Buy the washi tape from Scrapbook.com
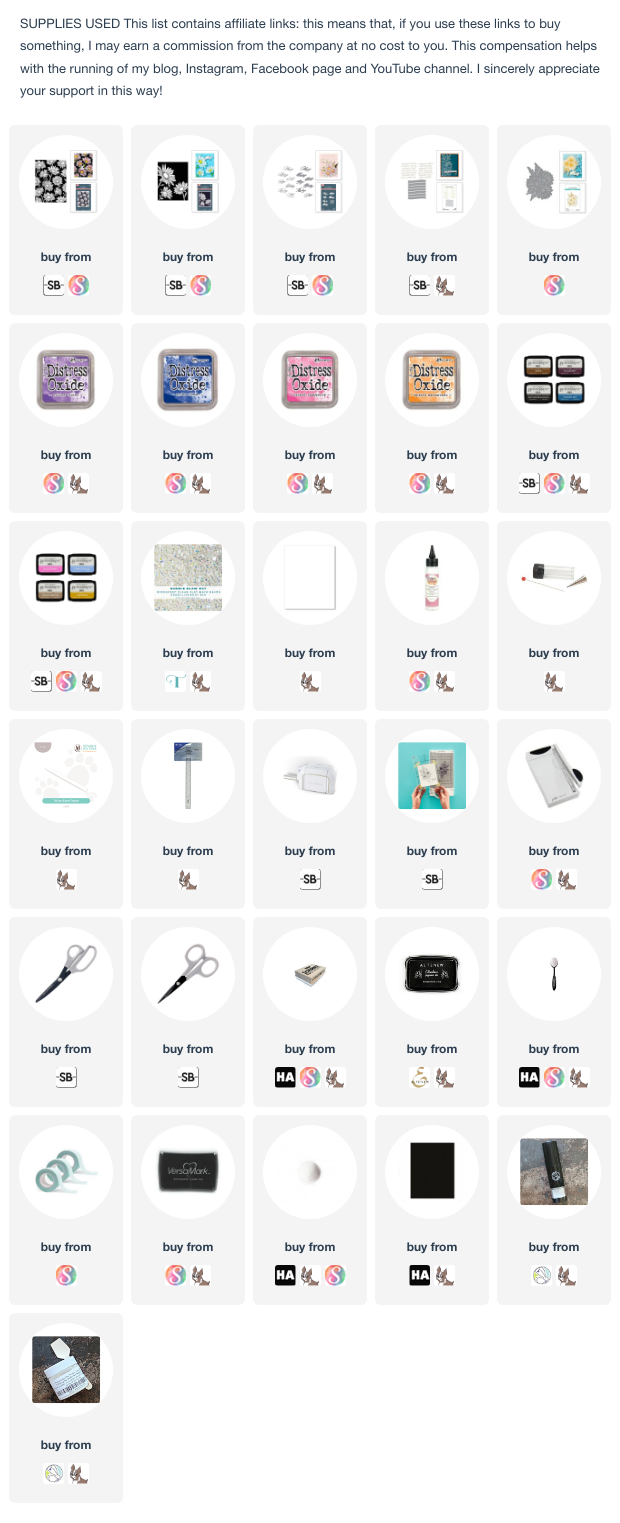The height and width of the screenshot is (1523, 620). tap(66, 1276)
